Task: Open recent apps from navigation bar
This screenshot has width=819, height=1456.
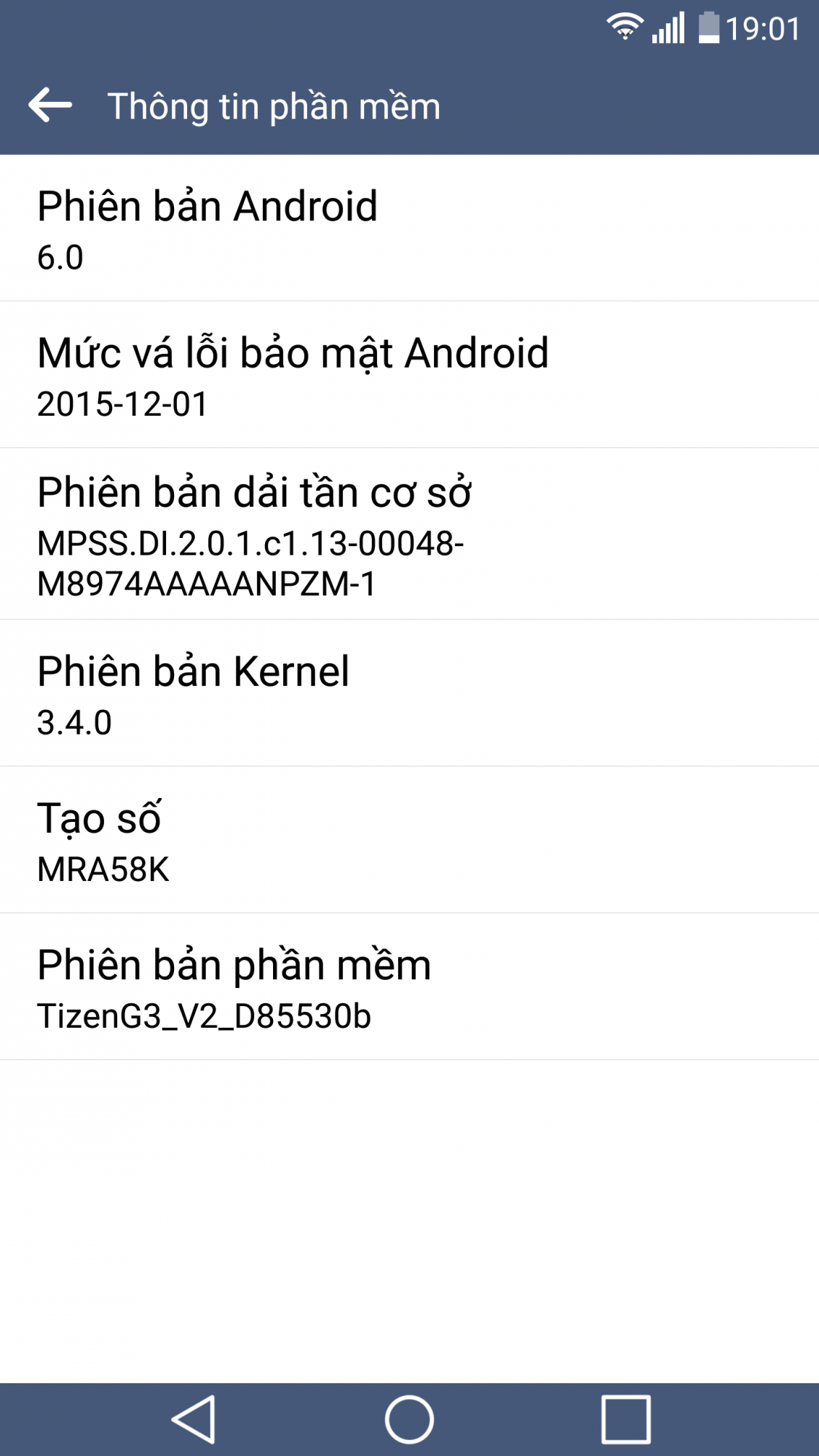Action: (x=625, y=1419)
